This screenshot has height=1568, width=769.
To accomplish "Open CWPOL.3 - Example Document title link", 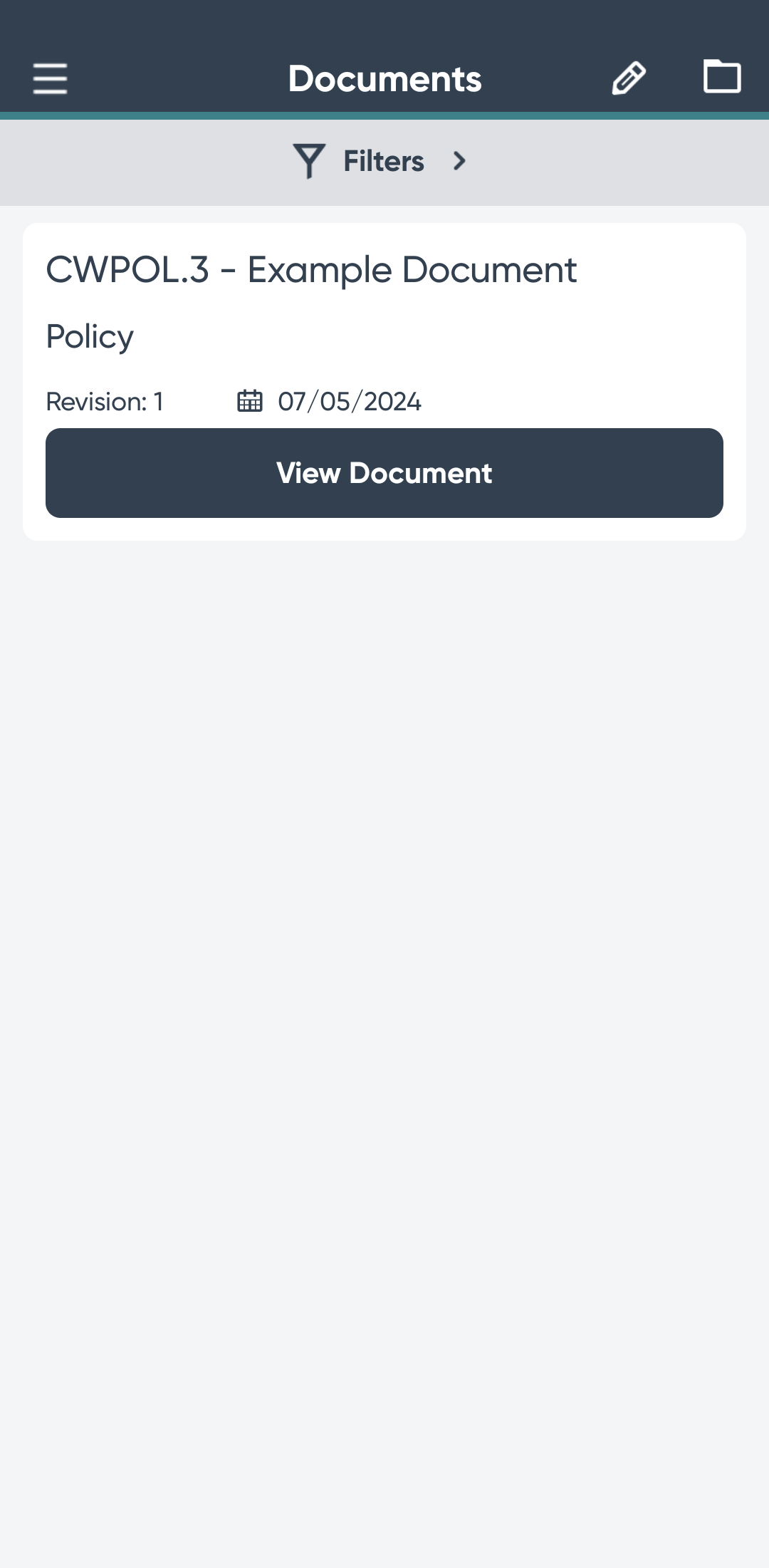I will pos(311,269).
